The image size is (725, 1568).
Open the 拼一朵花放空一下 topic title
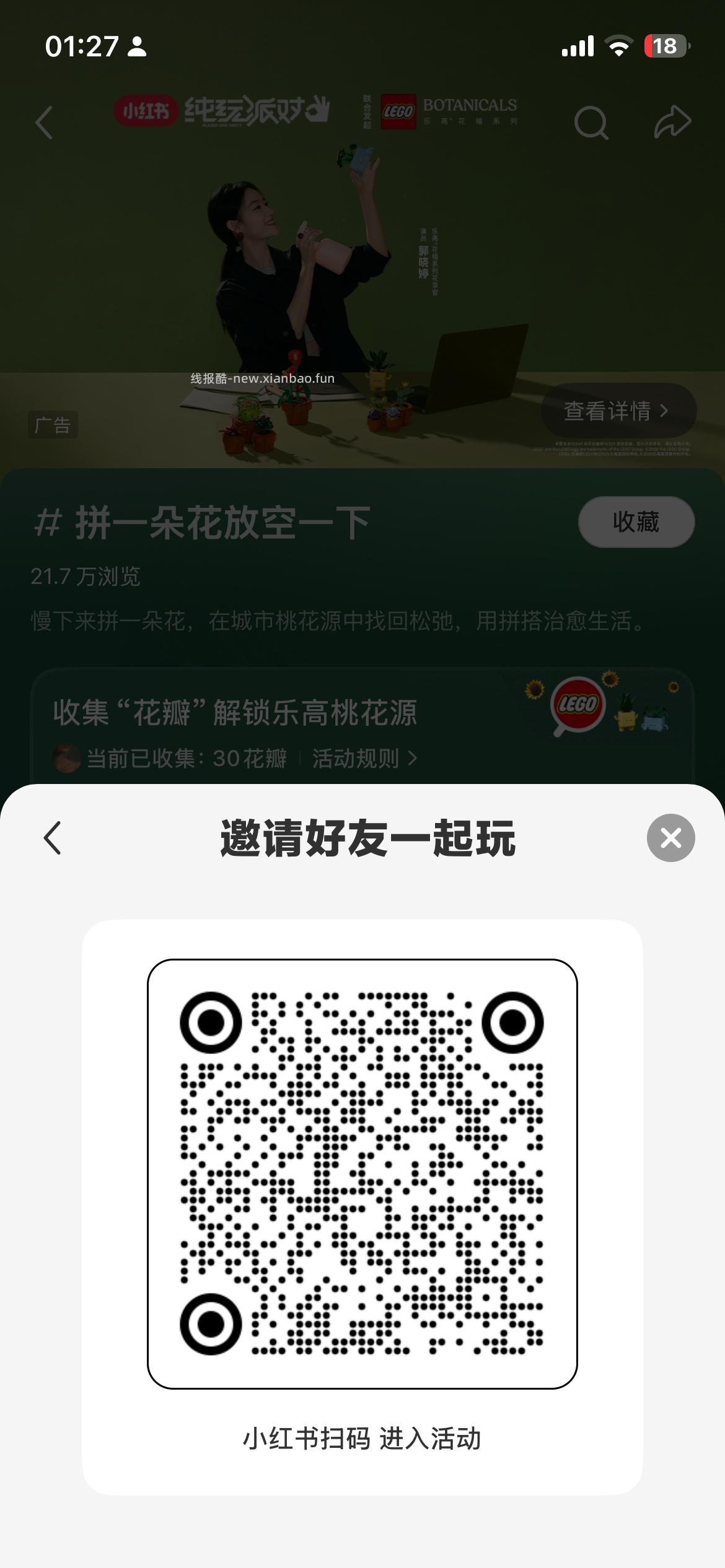click(221, 522)
